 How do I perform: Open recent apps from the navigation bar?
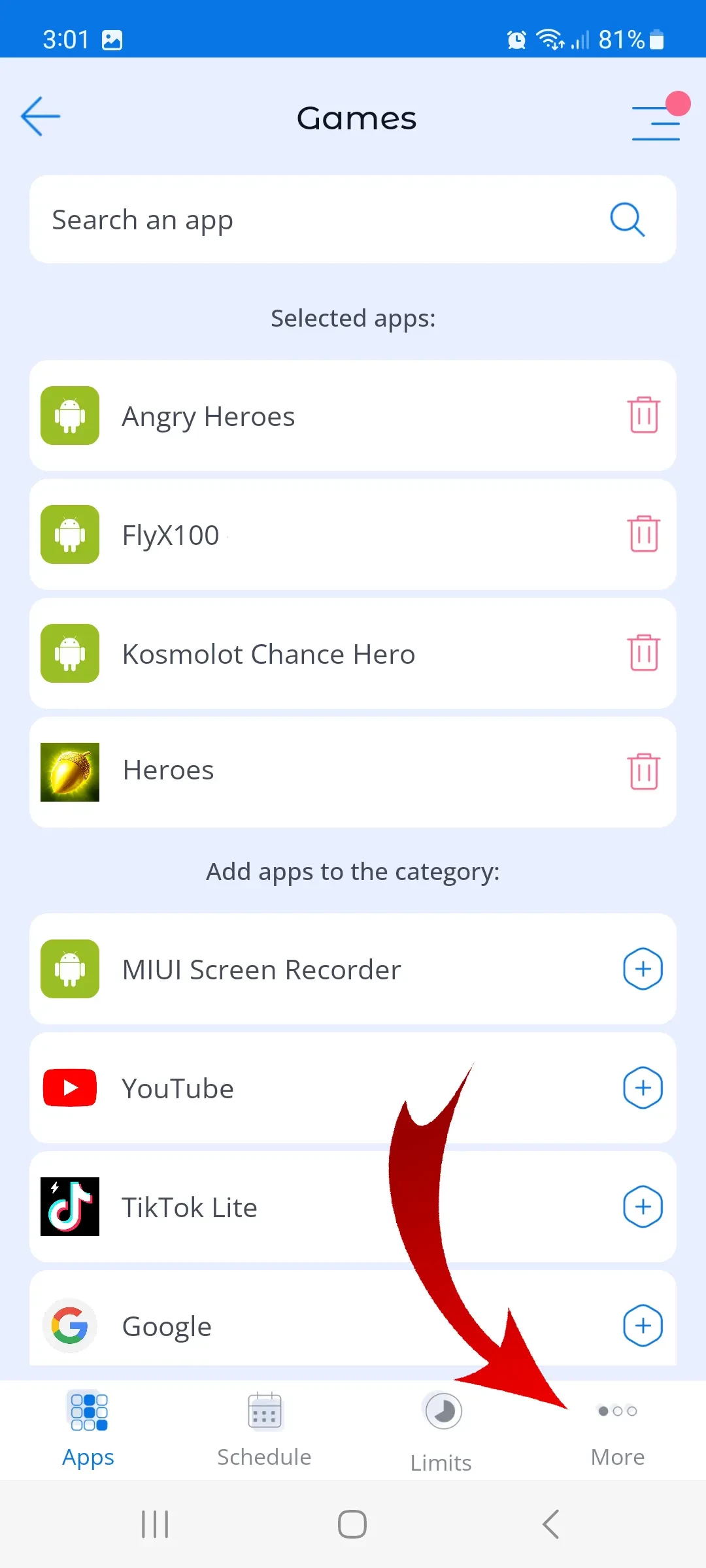(155, 1524)
